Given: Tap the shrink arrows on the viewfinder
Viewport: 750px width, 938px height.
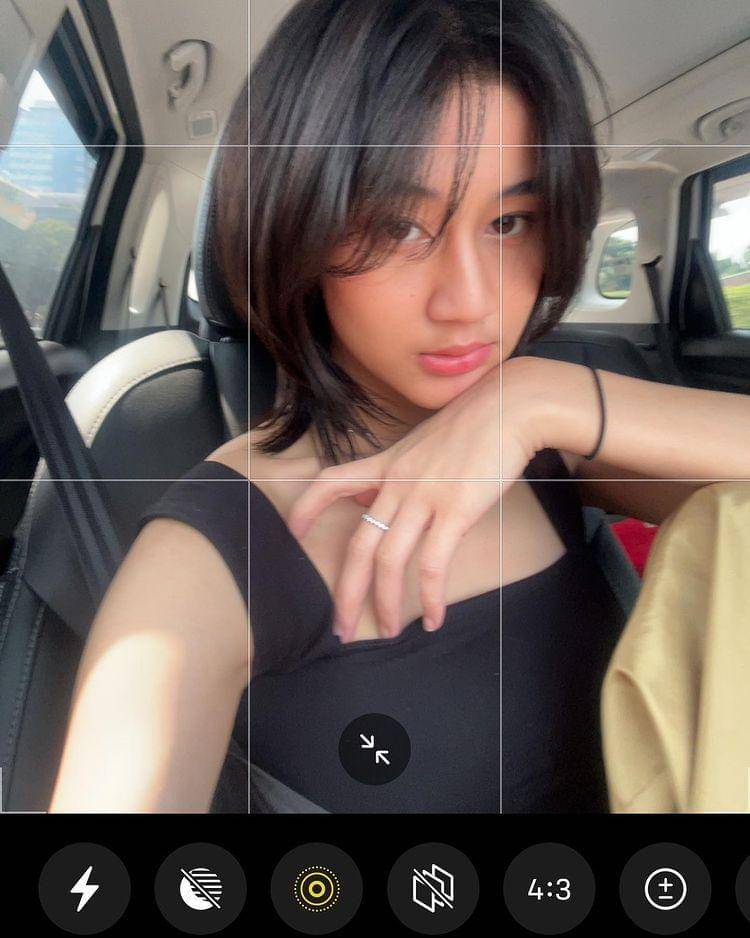Looking at the screenshot, I should point(375,749).
